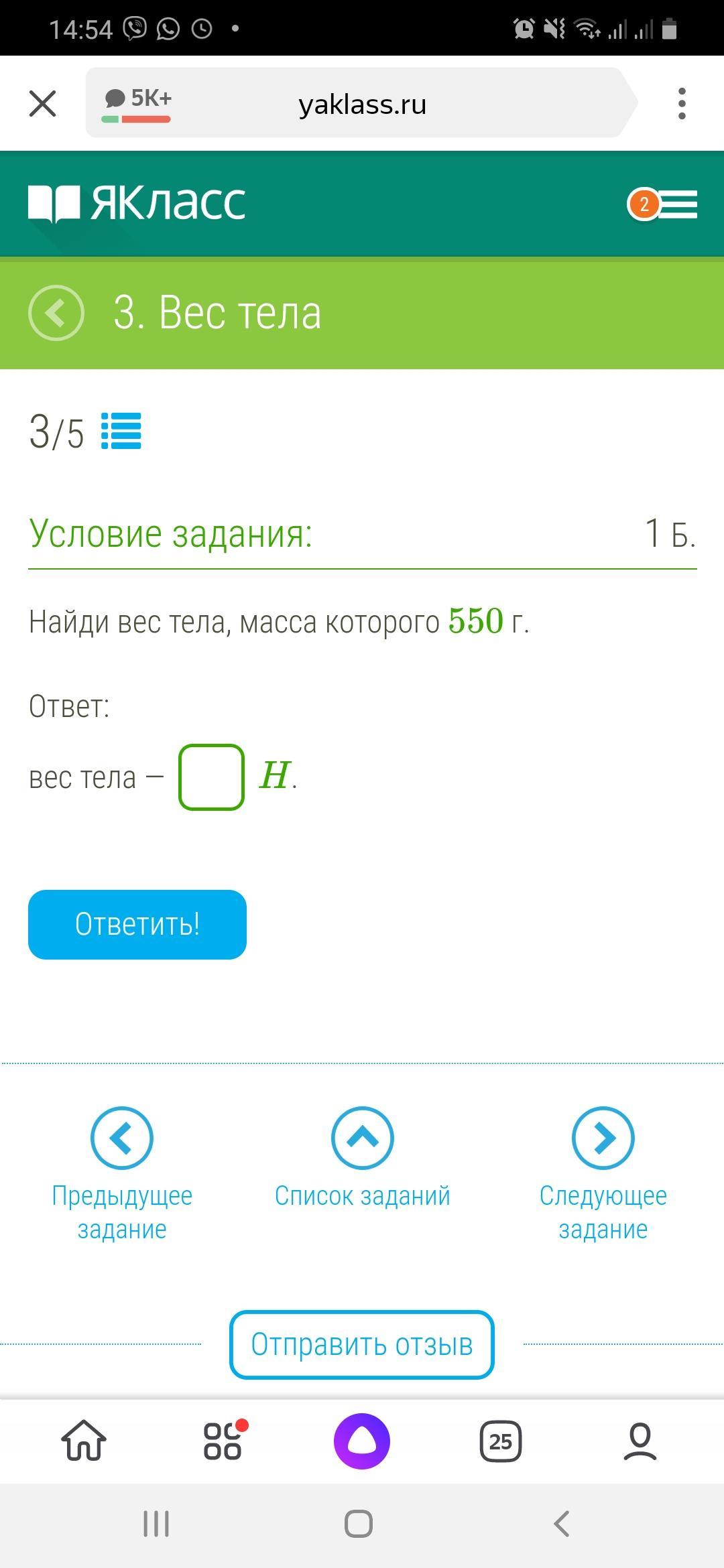Tap the yaklass.ru address bar
Image resolution: width=724 pixels, height=1568 pixels.
click(362, 105)
